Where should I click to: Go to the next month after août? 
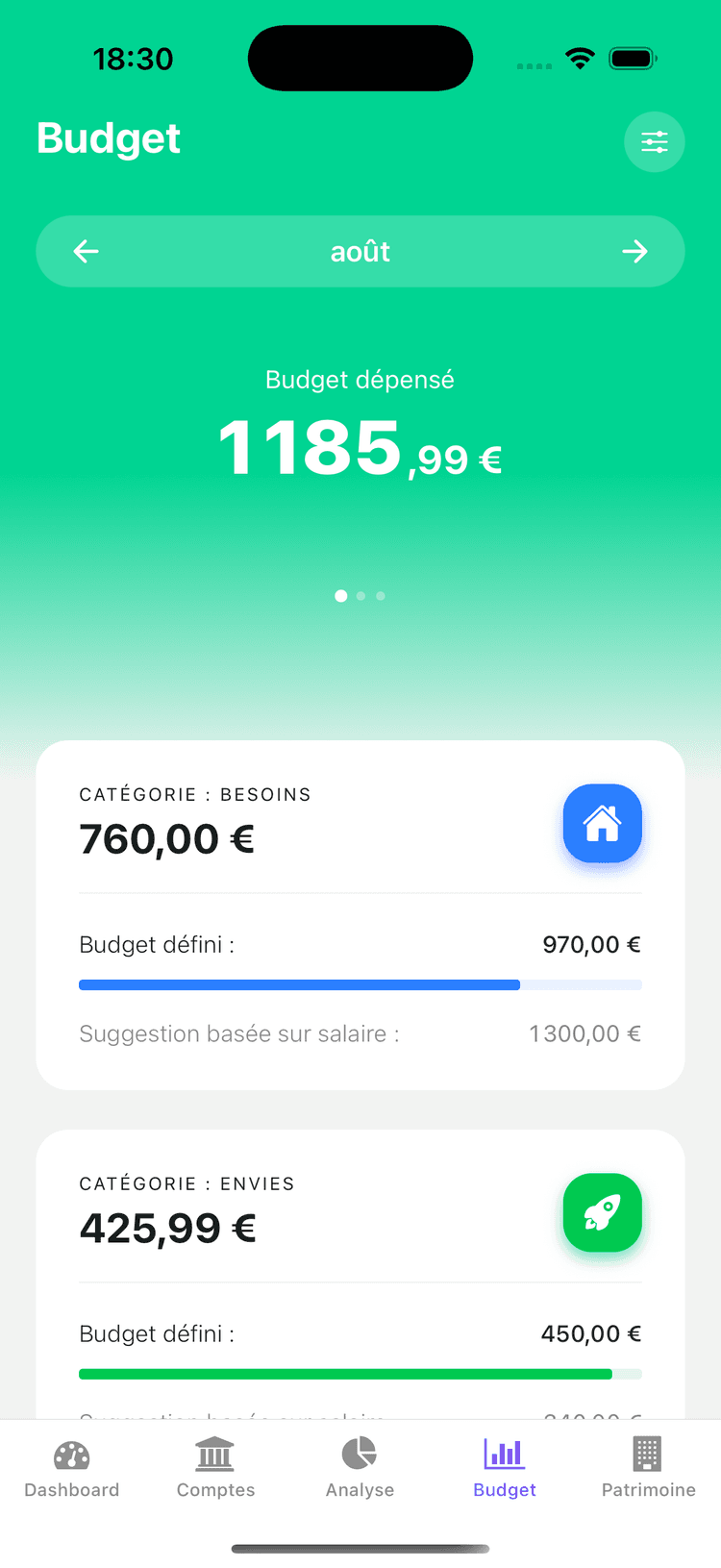[x=634, y=252]
